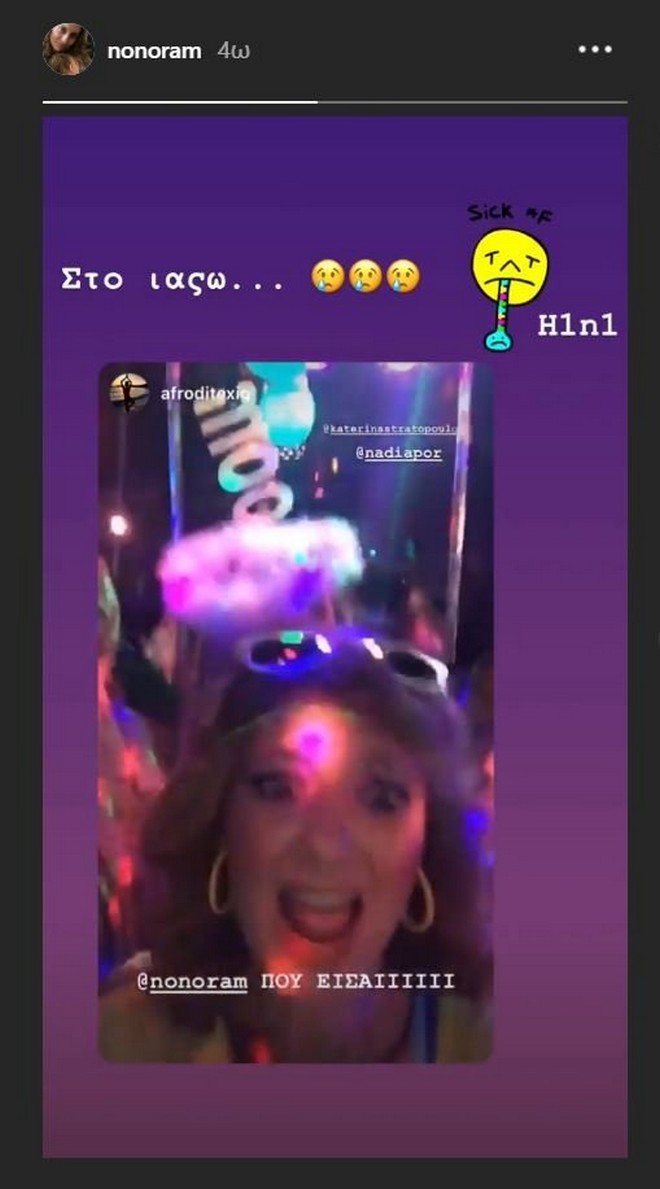Screen dimensions: 660x1189
Task: Open nonoram's profile picture
Action: point(68,49)
